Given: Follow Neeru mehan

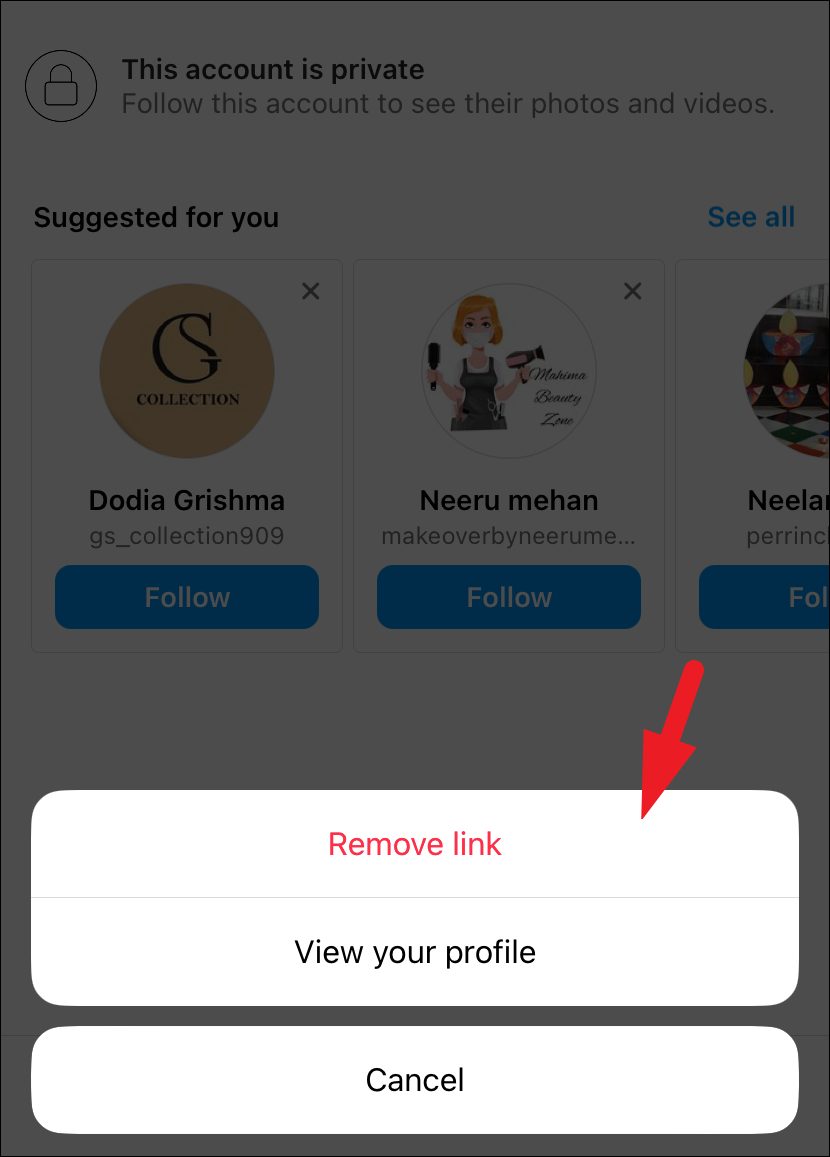Looking at the screenshot, I should (x=509, y=597).
